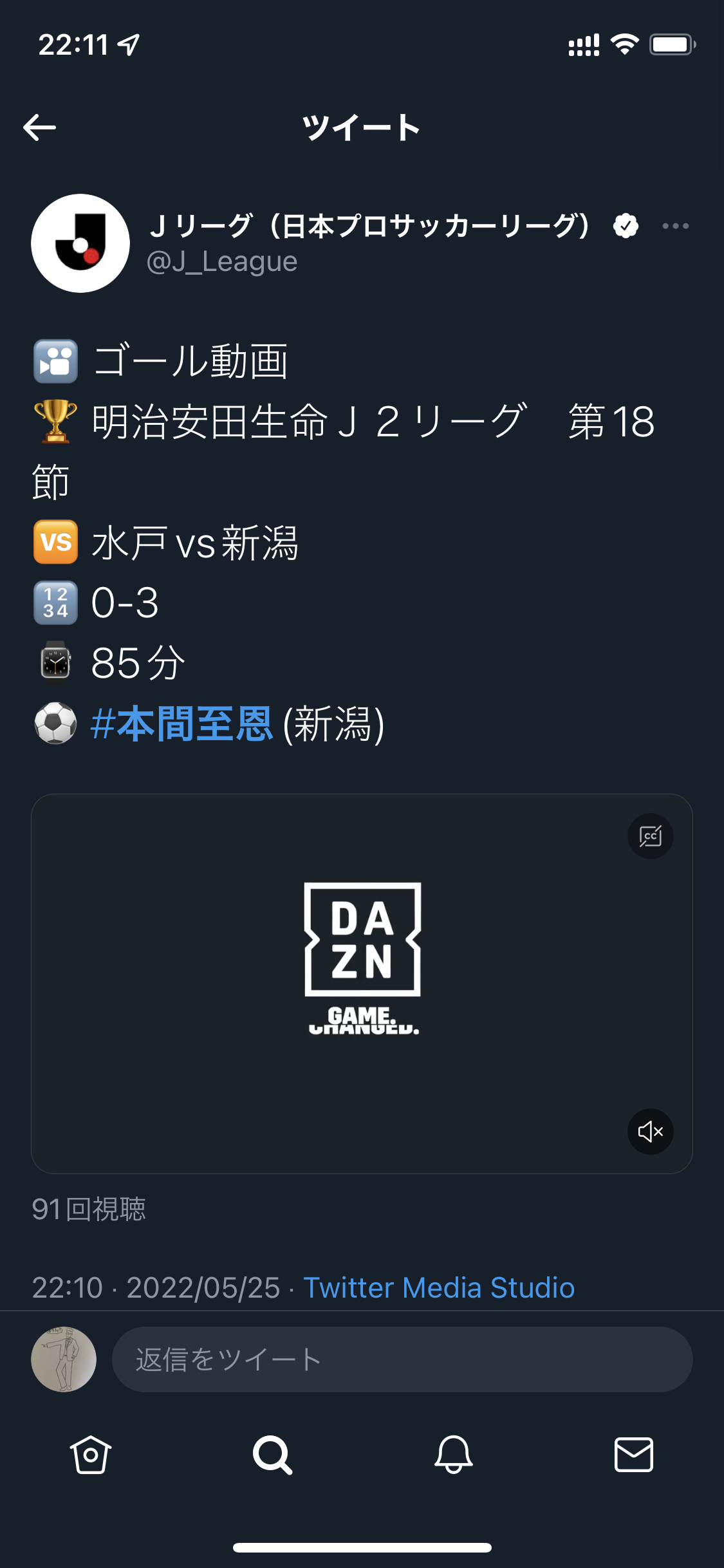Toggle captions on the video
The width and height of the screenshot is (724, 1568).
coord(651,836)
